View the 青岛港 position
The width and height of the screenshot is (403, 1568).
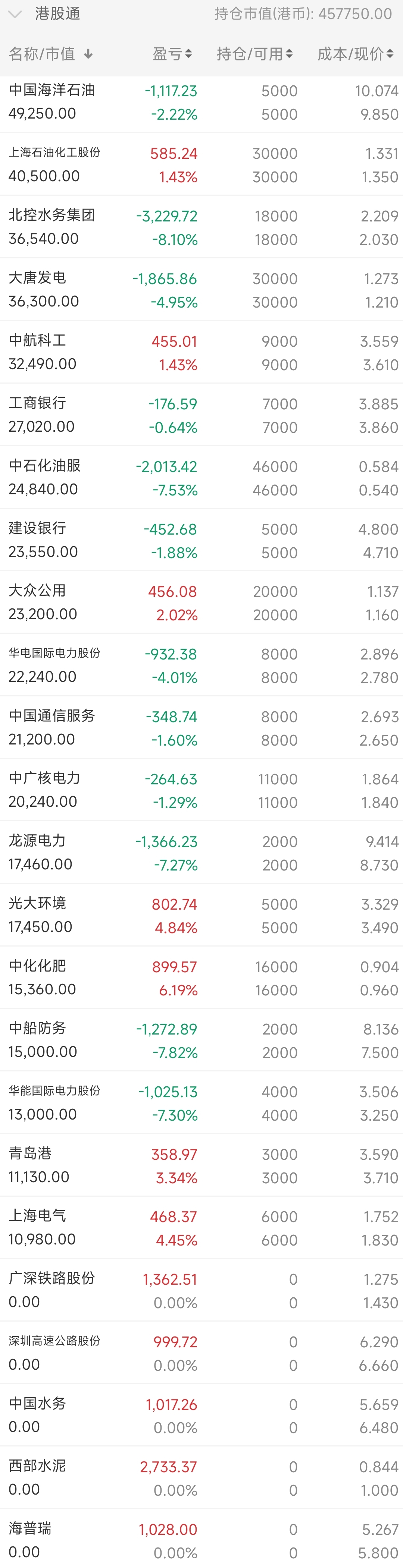point(201,1166)
